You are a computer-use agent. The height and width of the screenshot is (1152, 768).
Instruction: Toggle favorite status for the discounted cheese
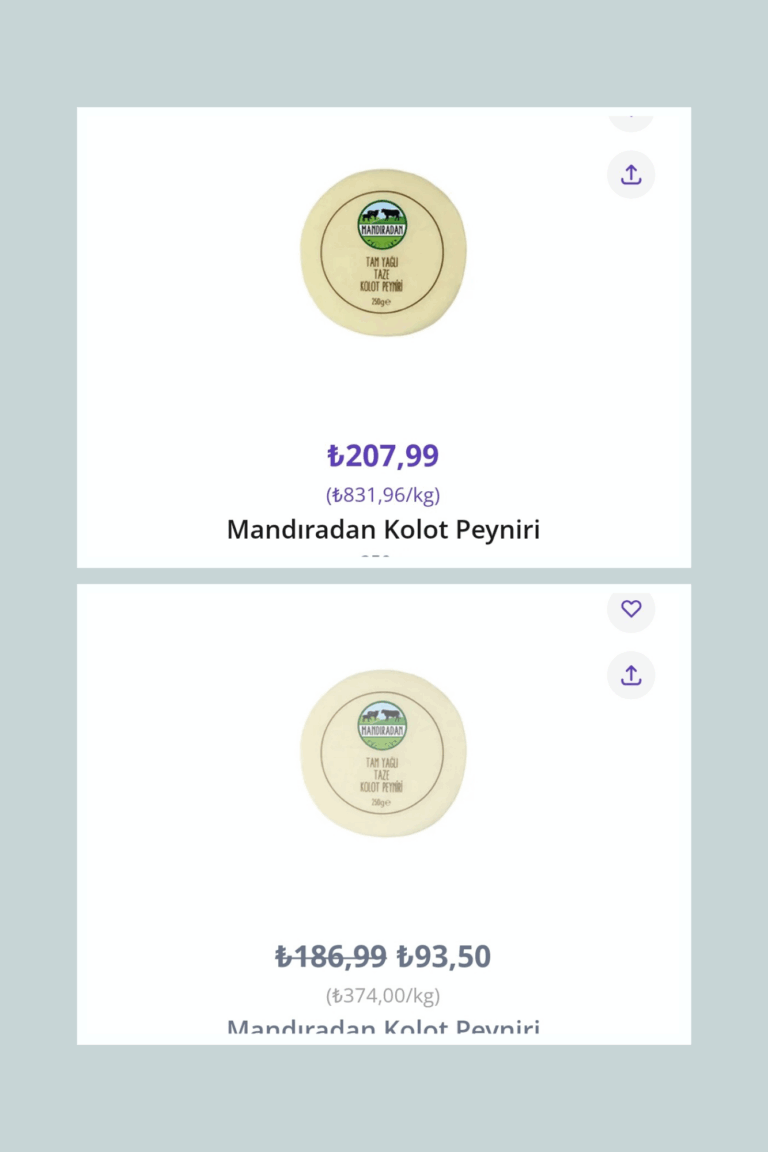631,609
